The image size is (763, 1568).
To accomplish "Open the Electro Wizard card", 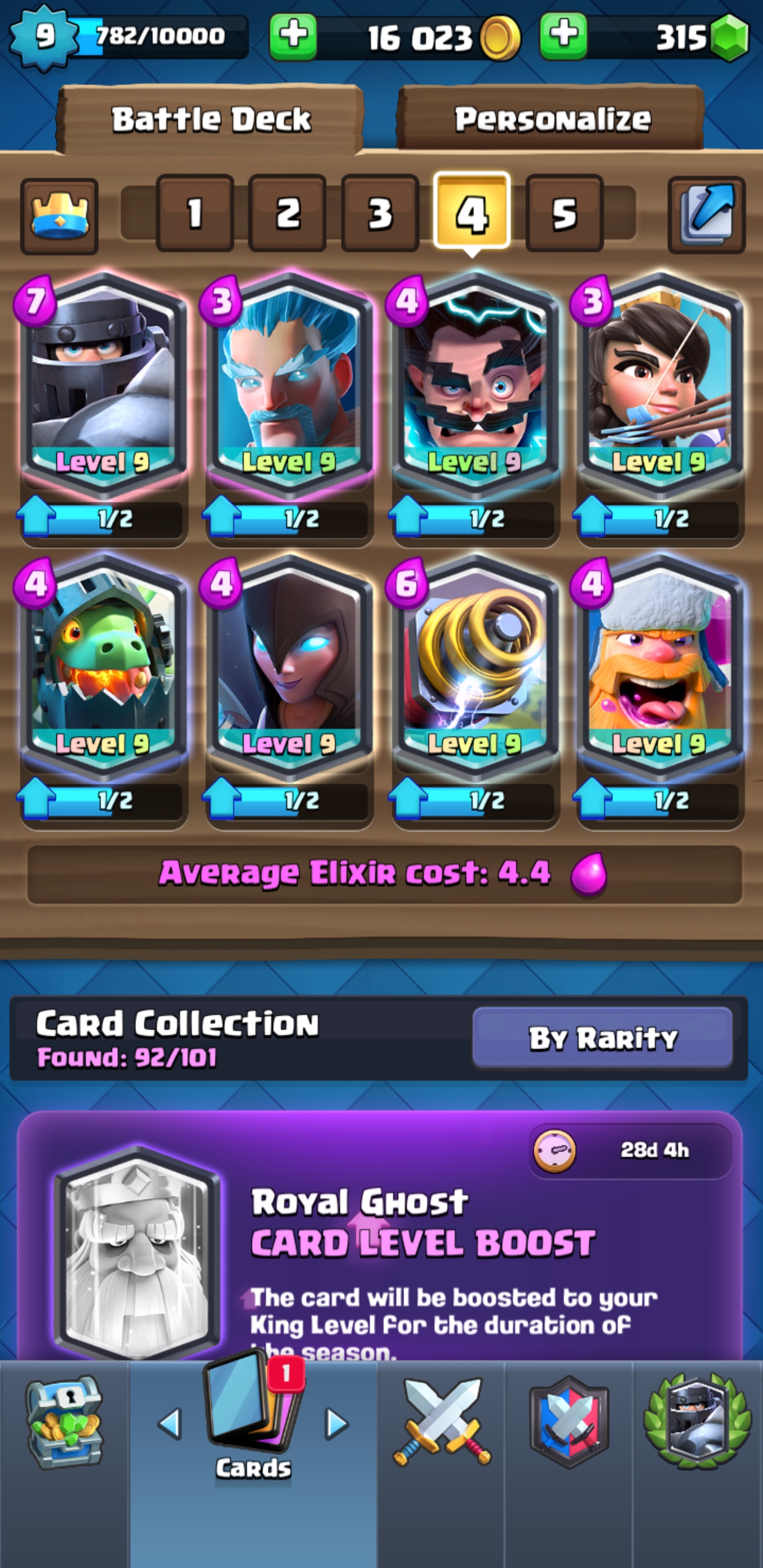I will coord(475,384).
